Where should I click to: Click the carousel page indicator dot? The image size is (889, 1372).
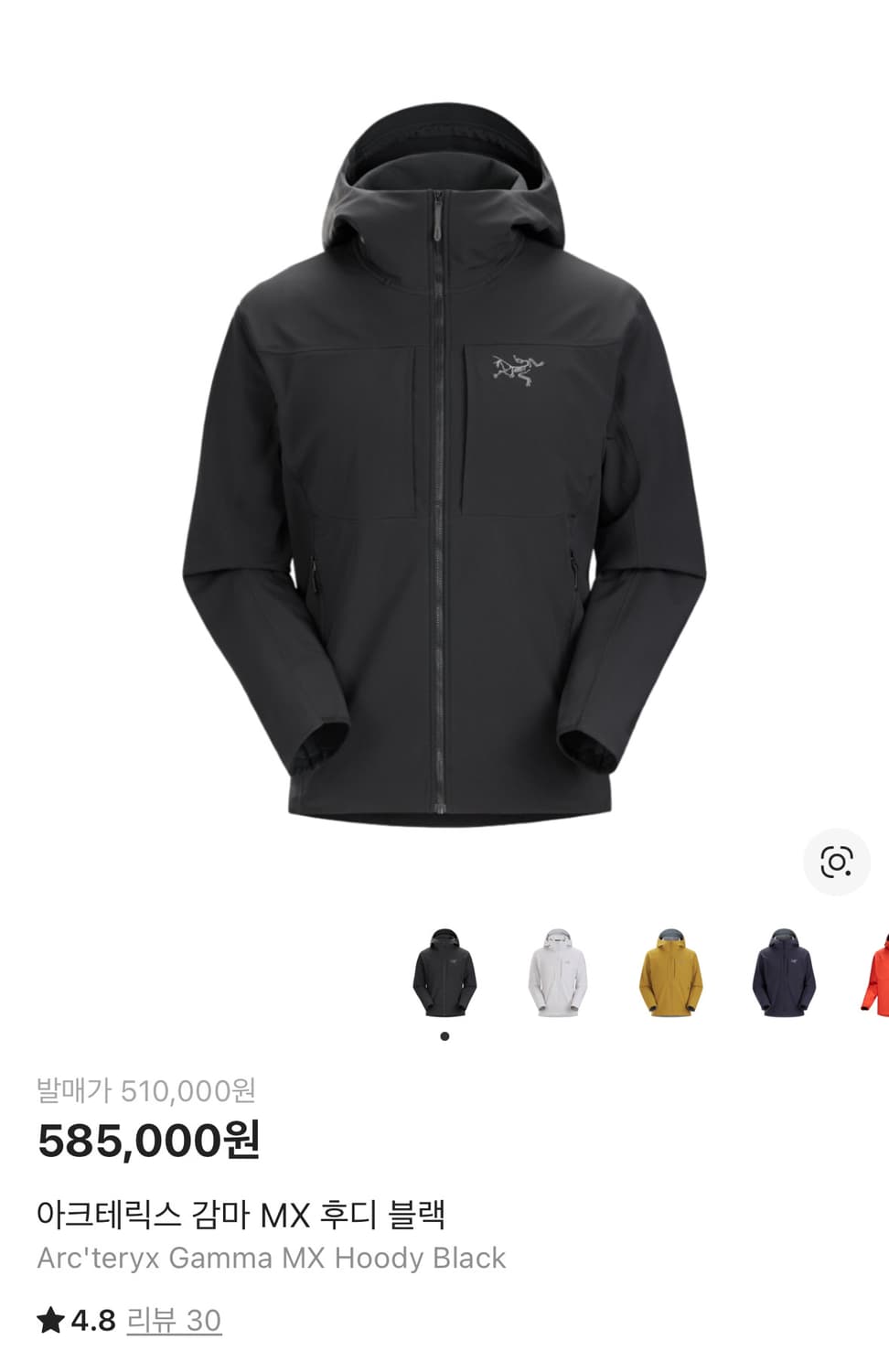445,1035
